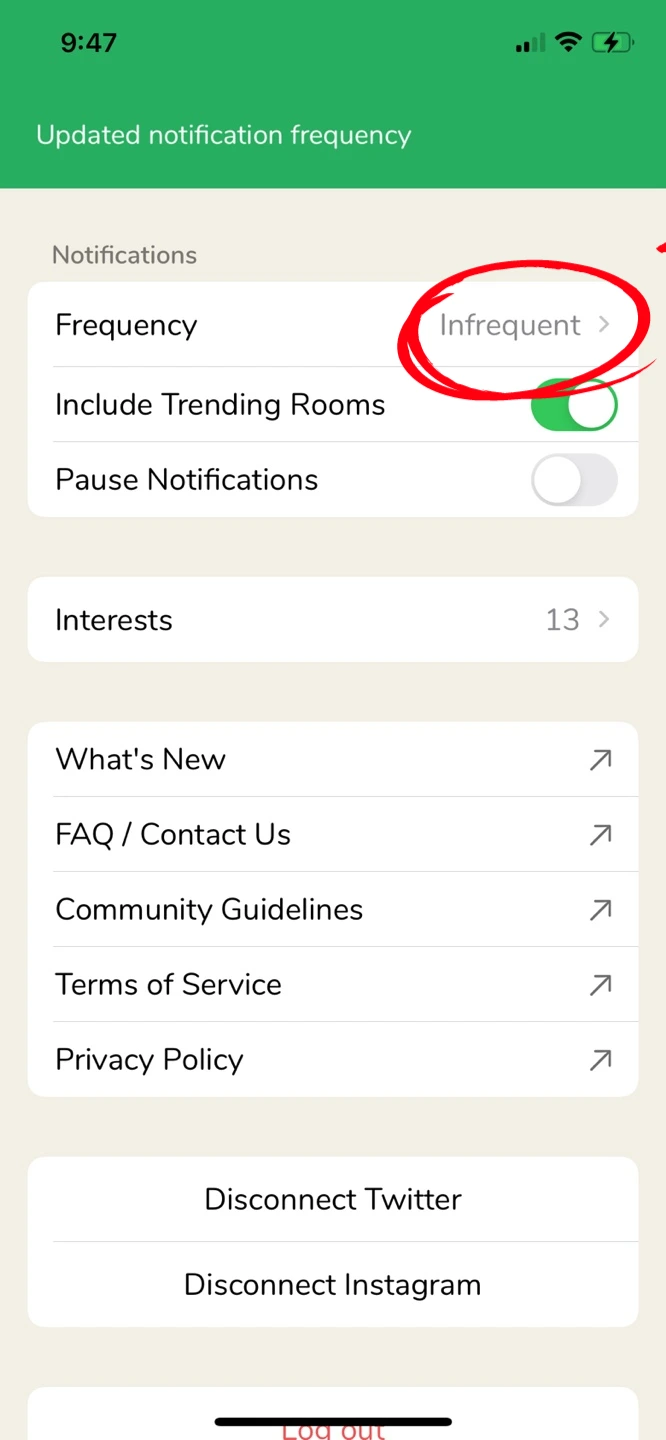Open Terms of Service
Viewport: 666px width, 1440px height.
pos(332,985)
